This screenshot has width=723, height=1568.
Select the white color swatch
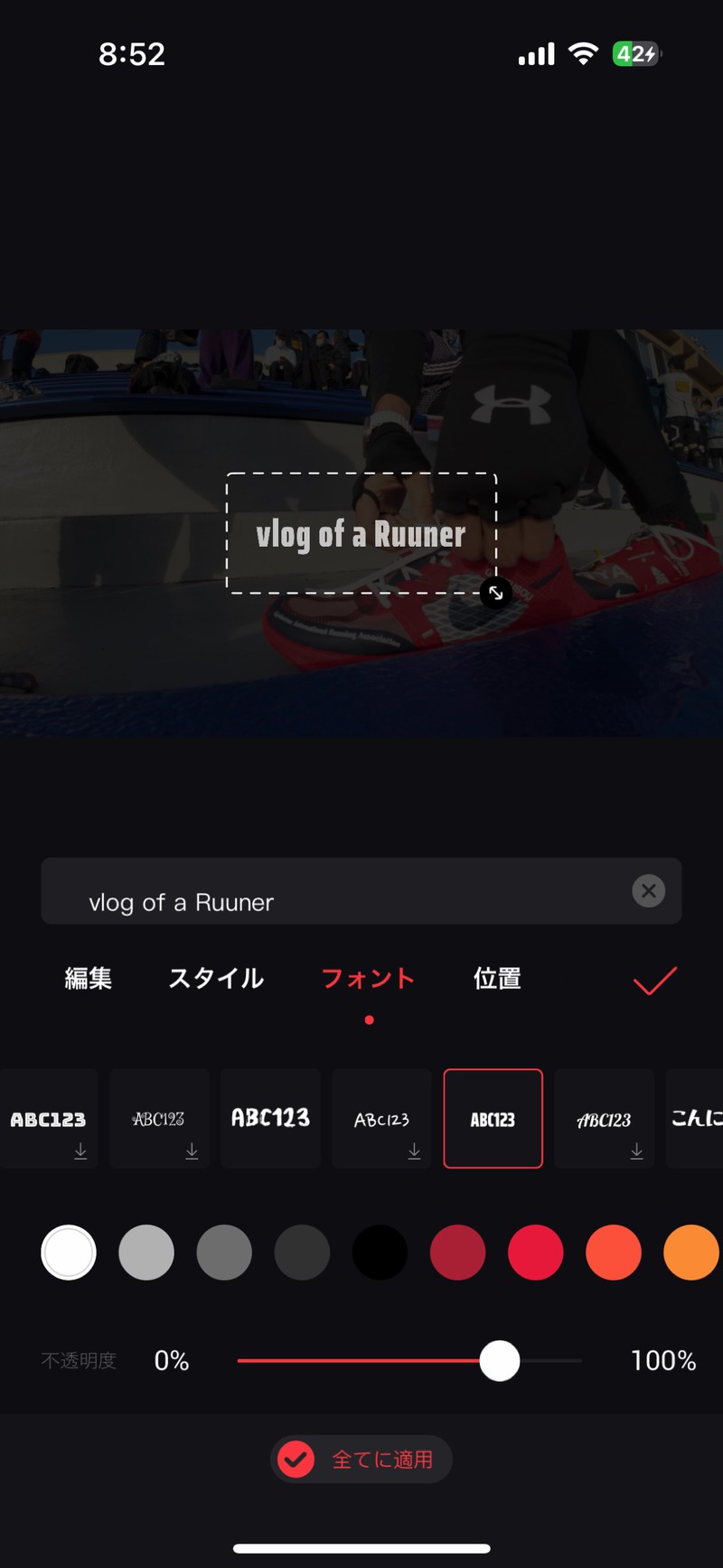click(x=69, y=1253)
